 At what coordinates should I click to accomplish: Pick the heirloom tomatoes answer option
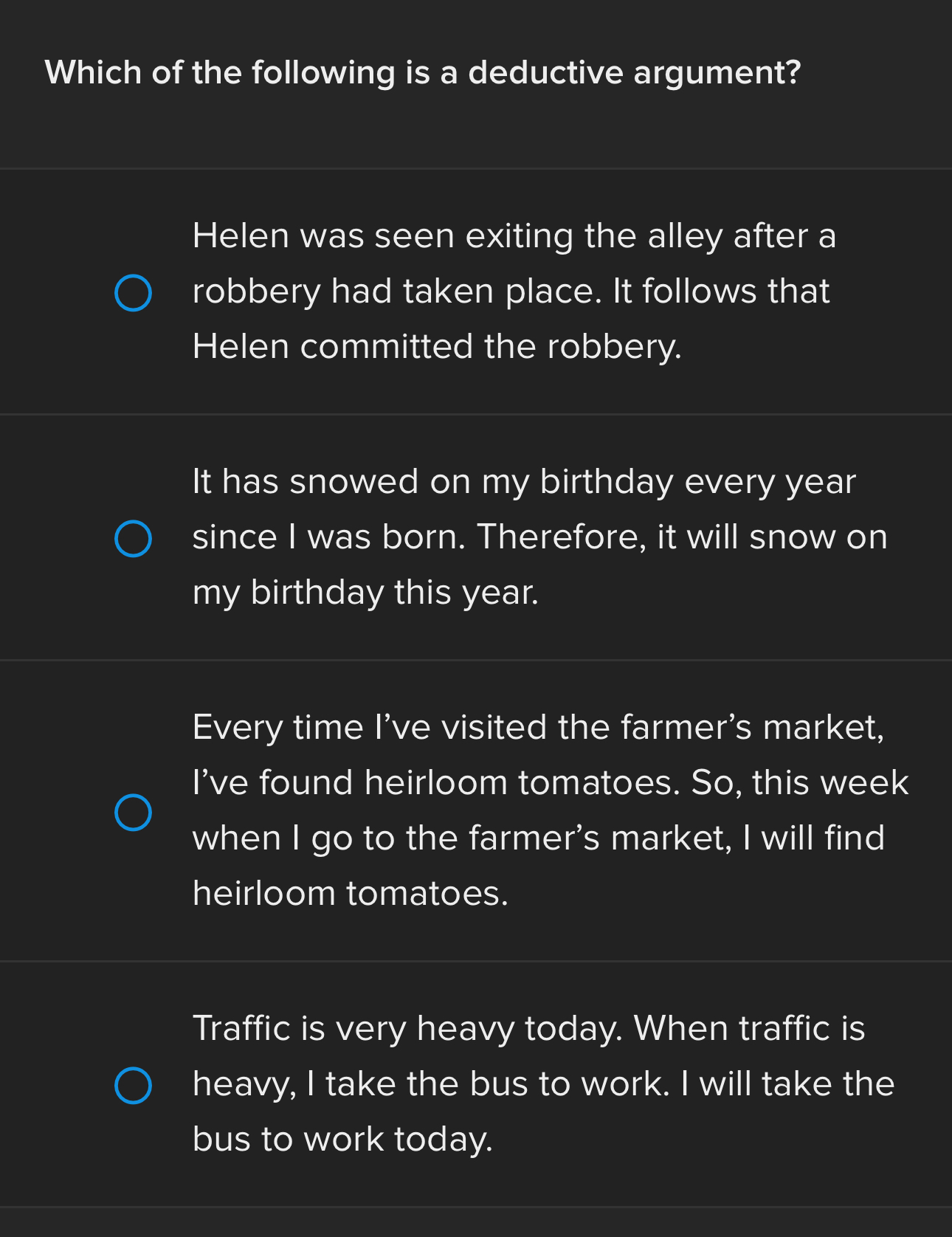[134, 812]
